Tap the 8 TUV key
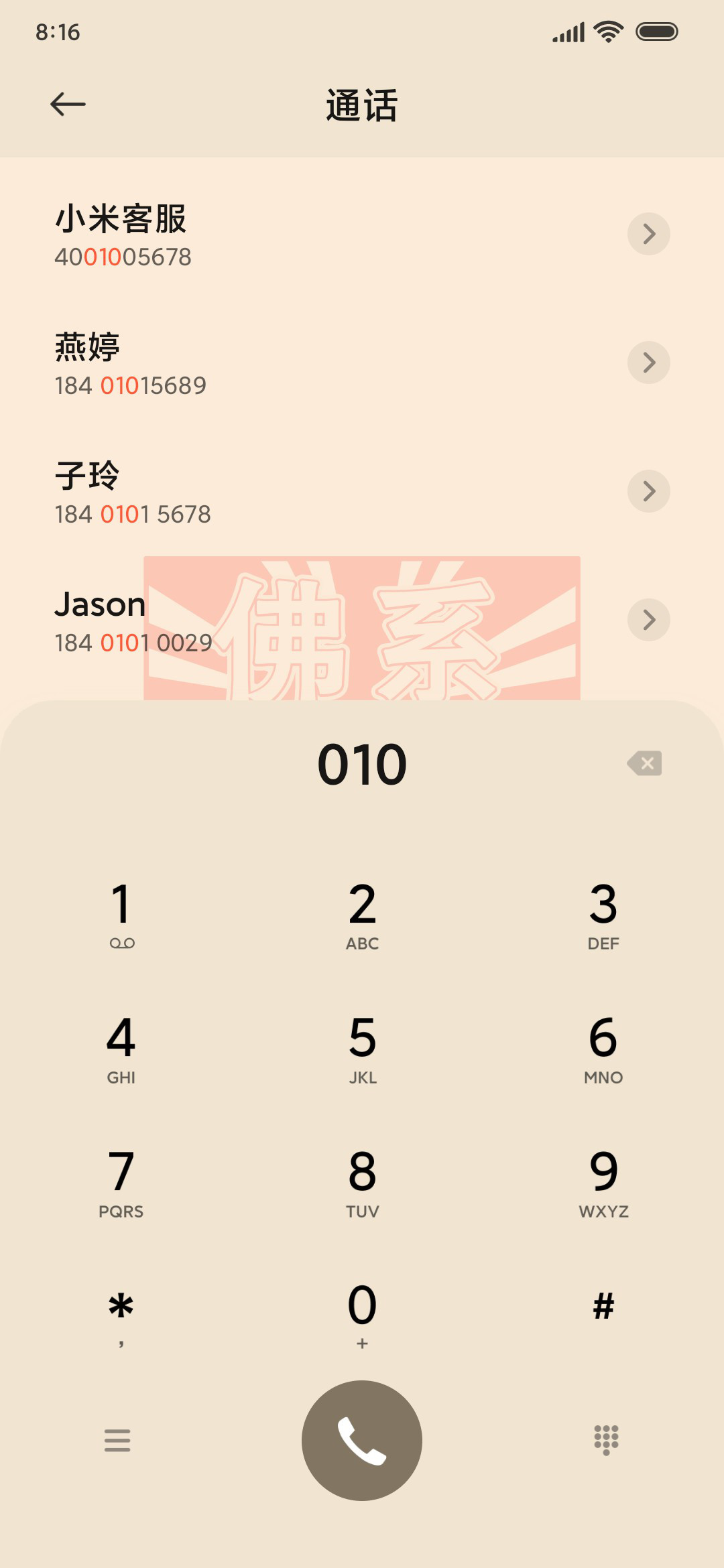 pyautogui.click(x=362, y=1183)
